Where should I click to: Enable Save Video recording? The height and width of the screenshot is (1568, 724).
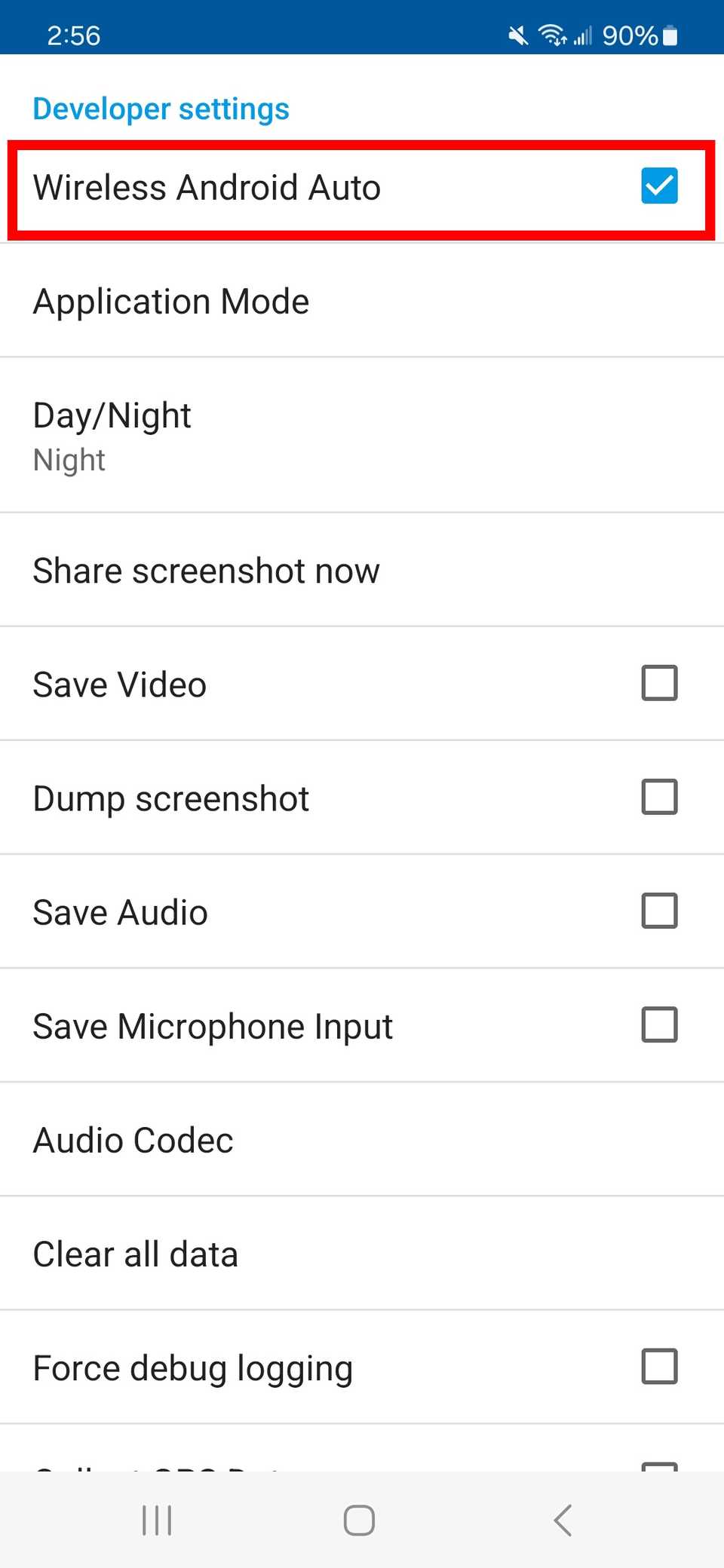[x=659, y=683]
